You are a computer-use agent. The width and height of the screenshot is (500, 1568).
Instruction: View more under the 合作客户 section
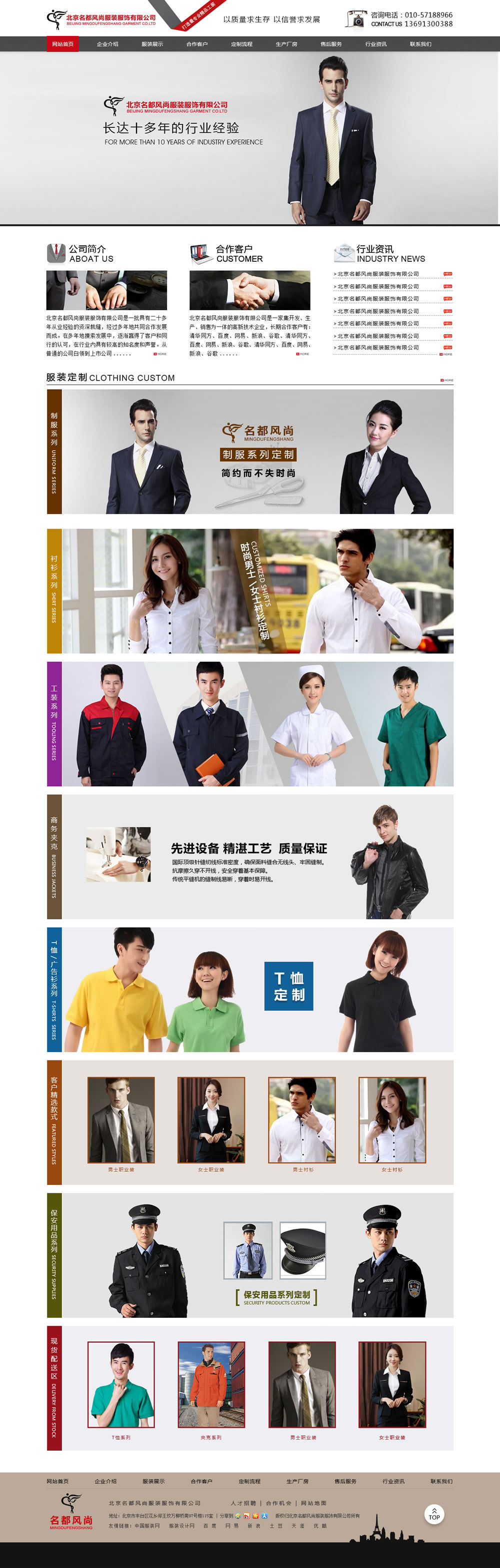tap(302, 354)
